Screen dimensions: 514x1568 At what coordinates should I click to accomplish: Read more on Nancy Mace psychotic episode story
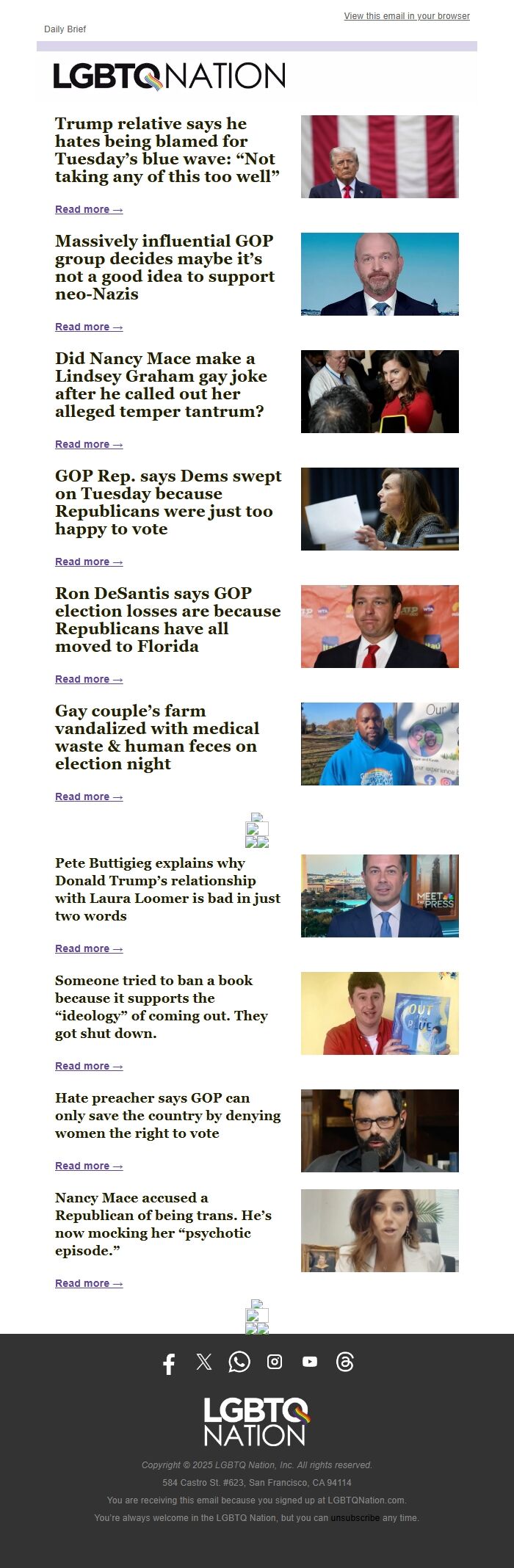[89, 1283]
